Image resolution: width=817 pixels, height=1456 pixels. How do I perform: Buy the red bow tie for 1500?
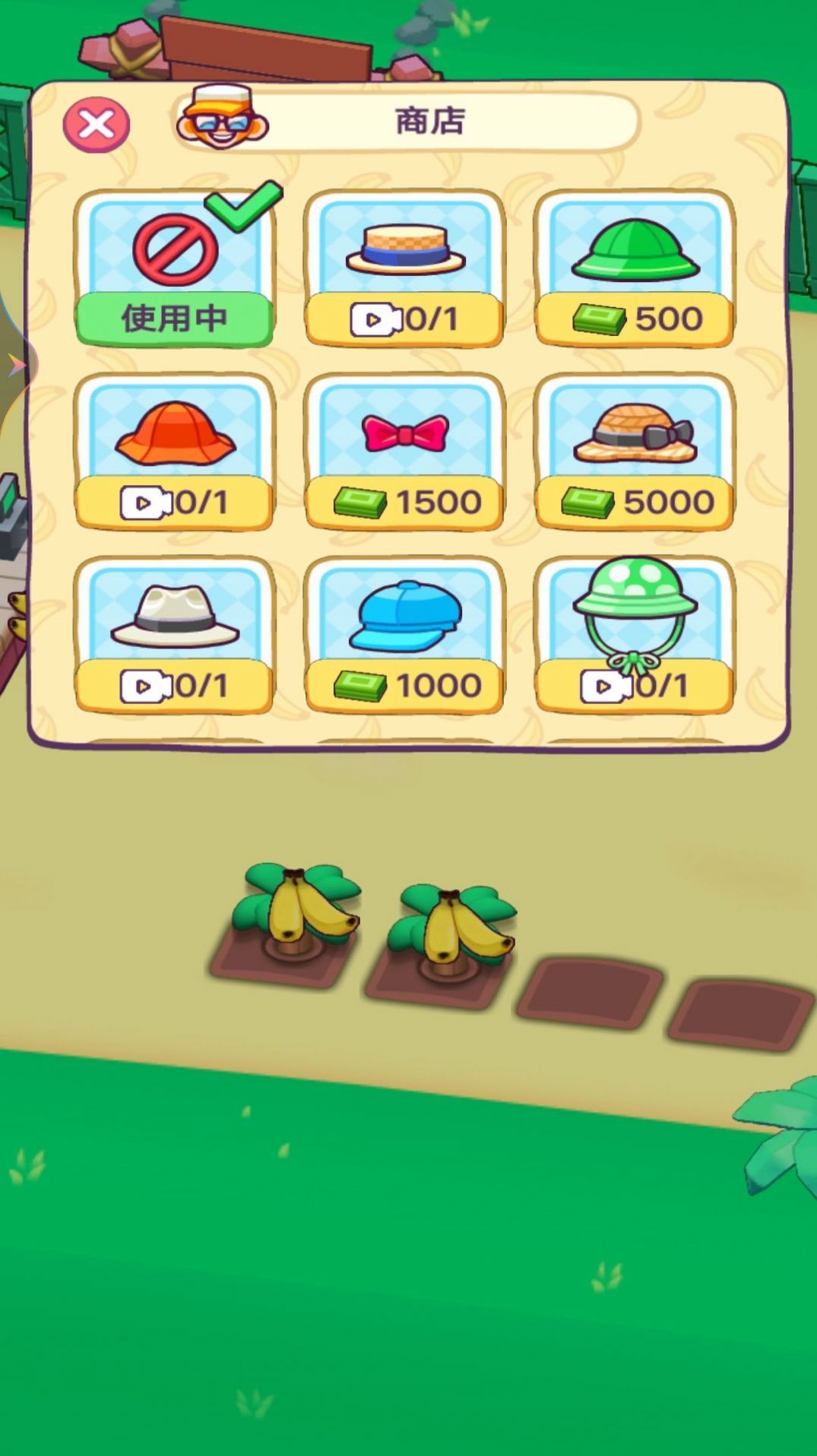(404, 503)
